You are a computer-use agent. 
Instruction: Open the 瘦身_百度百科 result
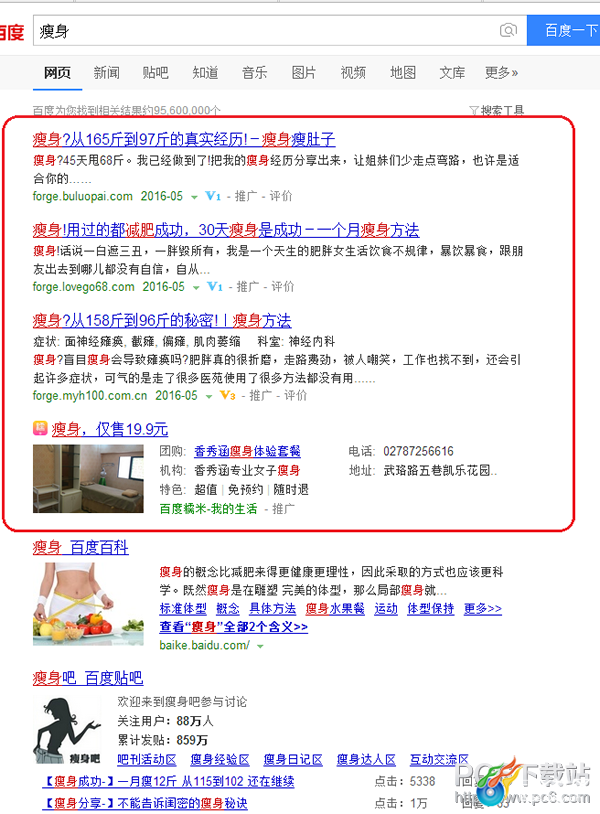click(x=81, y=548)
